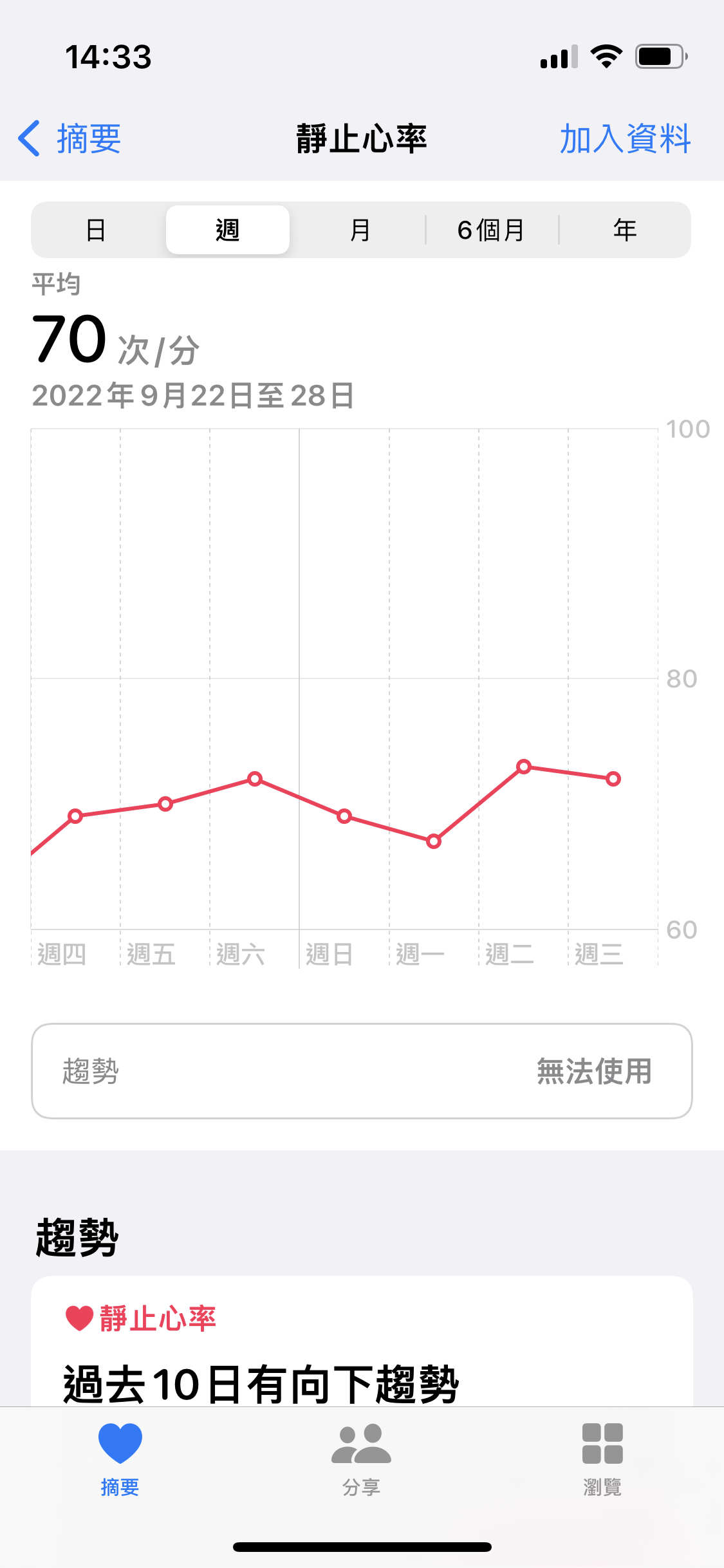Select the 週 segment

tap(228, 230)
